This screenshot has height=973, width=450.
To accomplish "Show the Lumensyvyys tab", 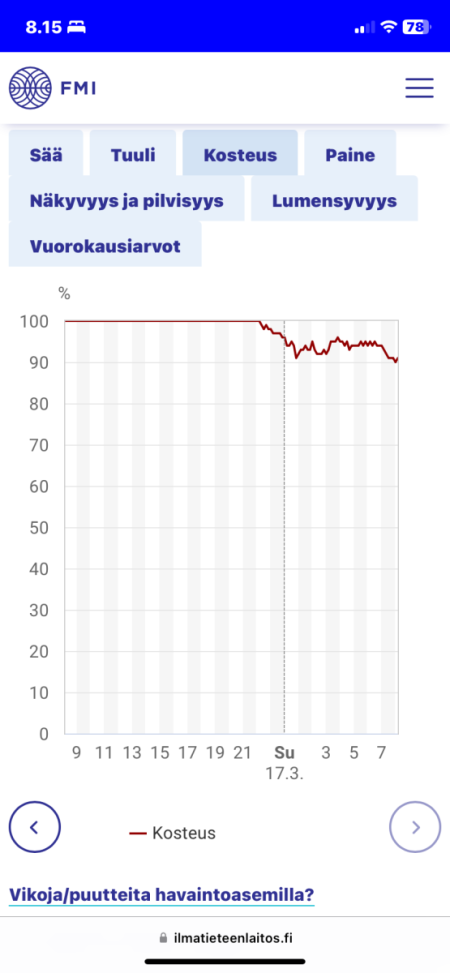I will (334, 199).
